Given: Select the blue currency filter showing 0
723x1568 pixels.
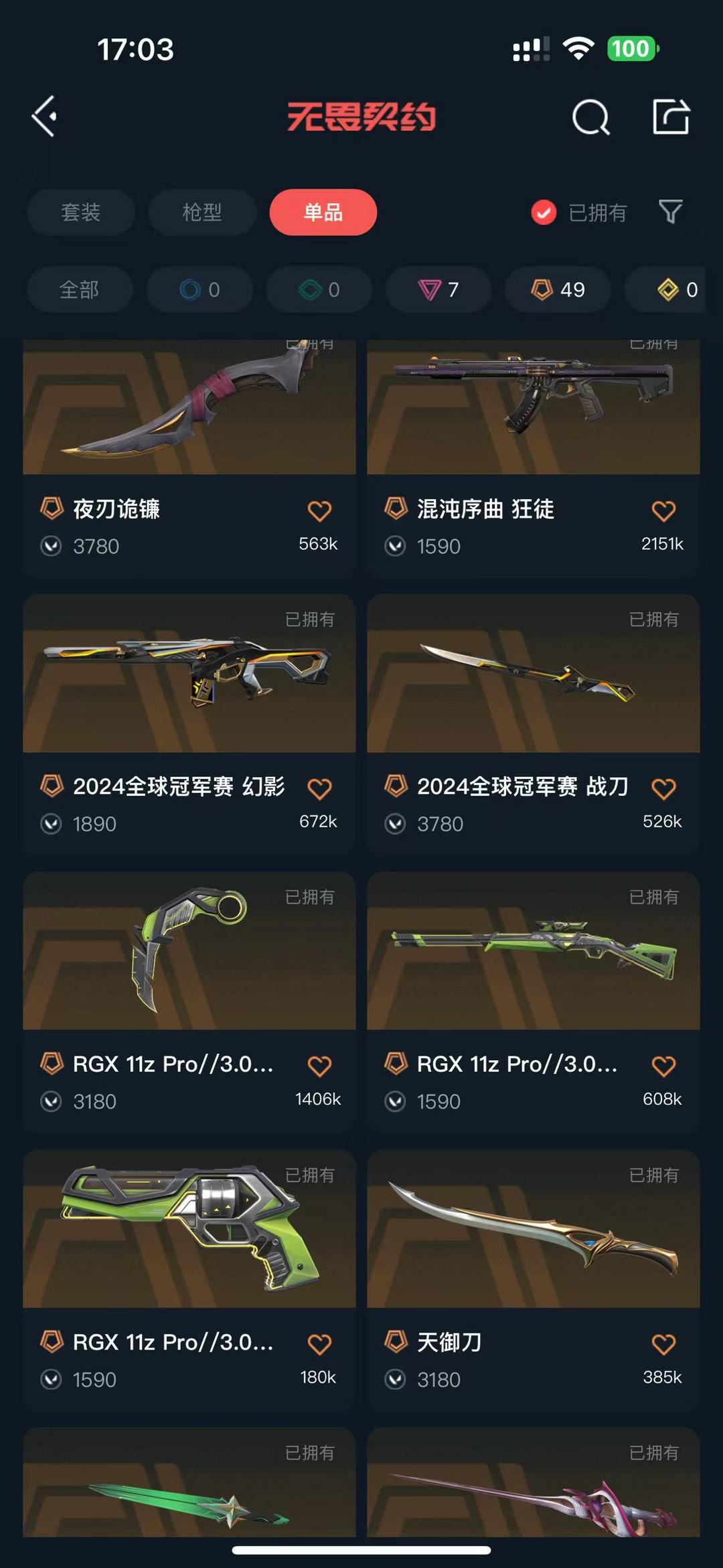Looking at the screenshot, I should tap(199, 289).
